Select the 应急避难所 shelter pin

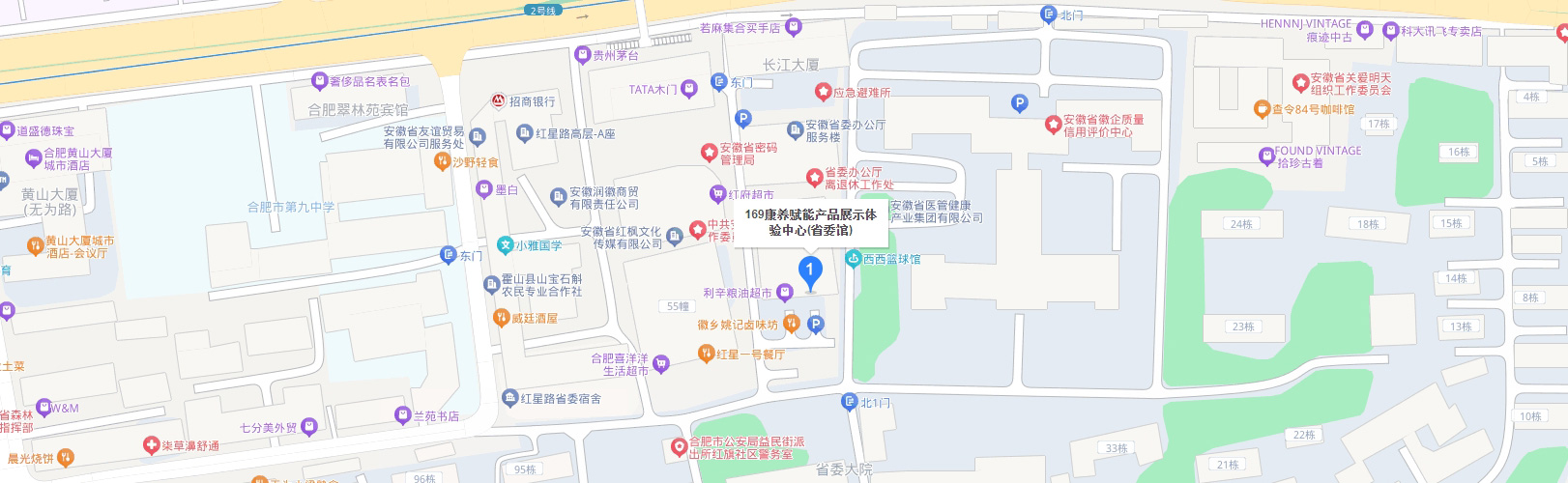[823, 92]
